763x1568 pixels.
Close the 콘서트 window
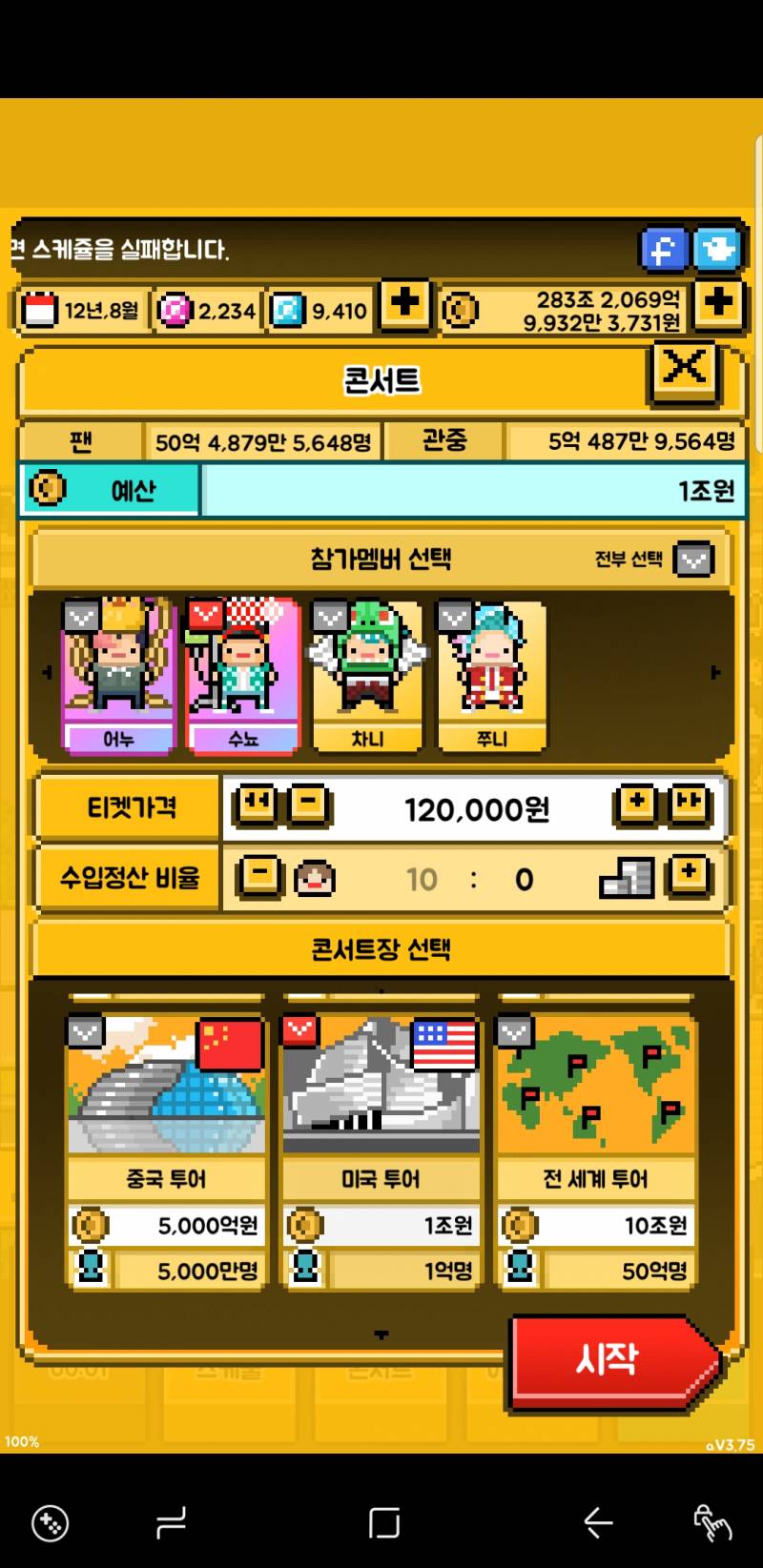click(x=684, y=369)
